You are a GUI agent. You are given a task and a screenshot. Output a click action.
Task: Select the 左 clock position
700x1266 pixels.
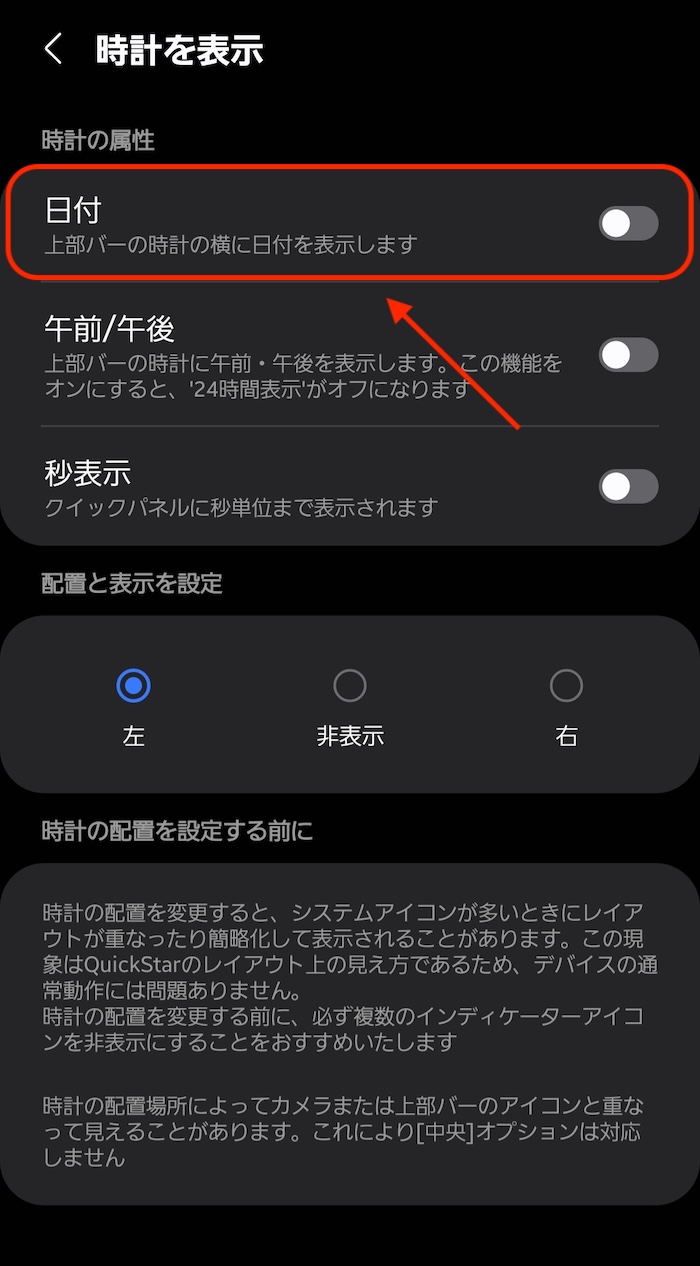coord(133,686)
